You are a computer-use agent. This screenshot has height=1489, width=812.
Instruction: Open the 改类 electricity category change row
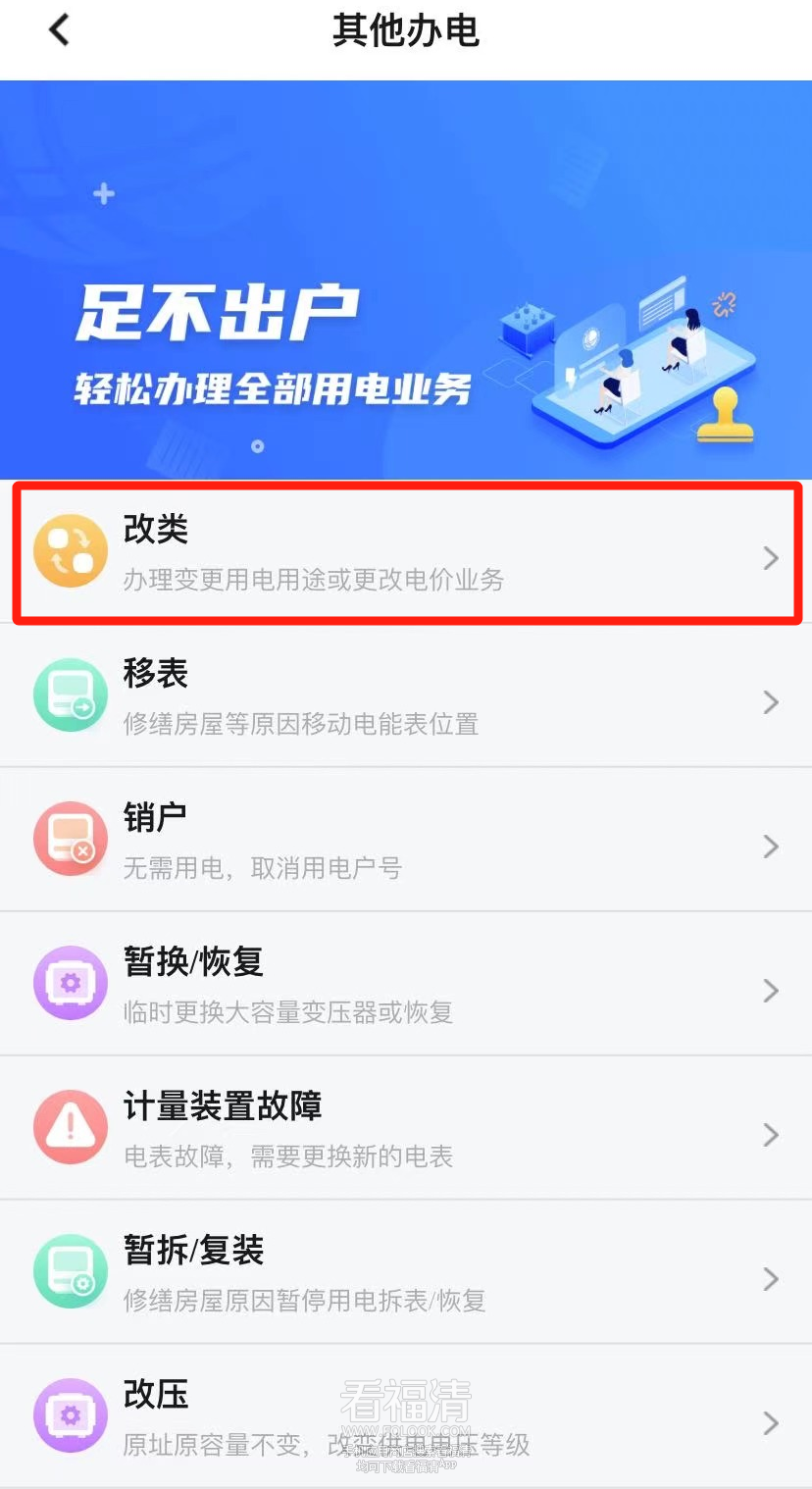tap(406, 551)
